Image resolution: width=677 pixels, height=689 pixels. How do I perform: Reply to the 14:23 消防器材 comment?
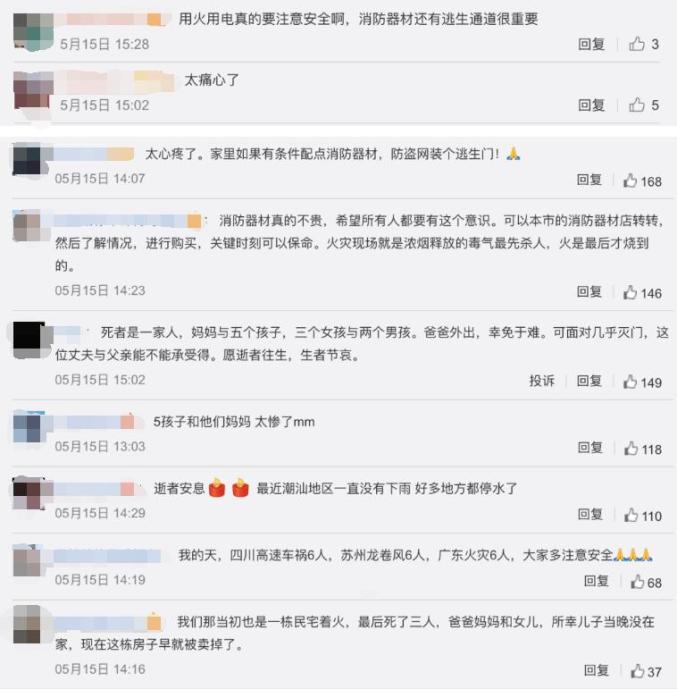point(589,292)
